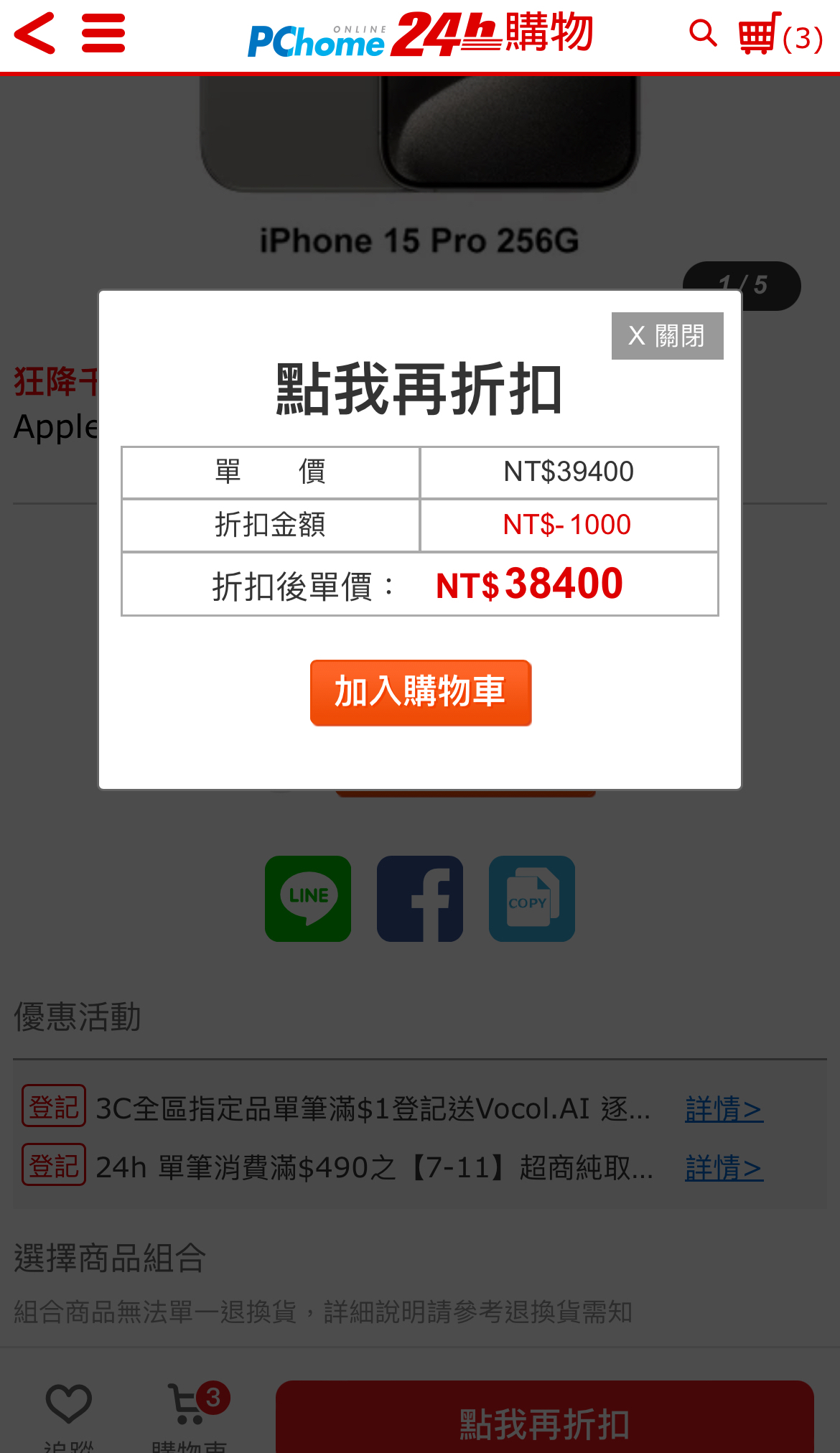Open the hamburger menu
This screenshot has width=840, height=1453.
103,34
